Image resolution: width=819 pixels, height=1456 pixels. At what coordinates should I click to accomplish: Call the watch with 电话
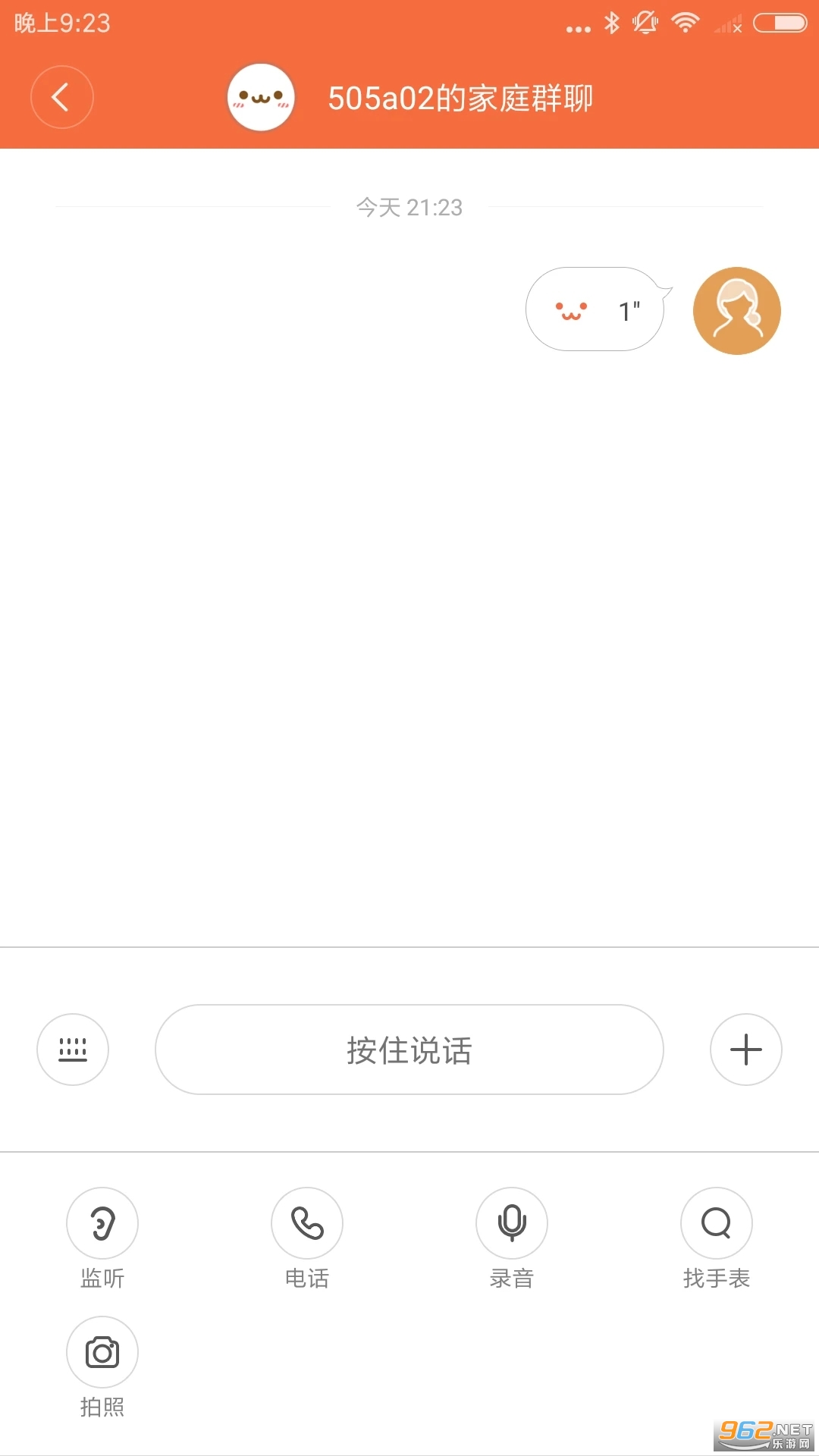(307, 1223)
